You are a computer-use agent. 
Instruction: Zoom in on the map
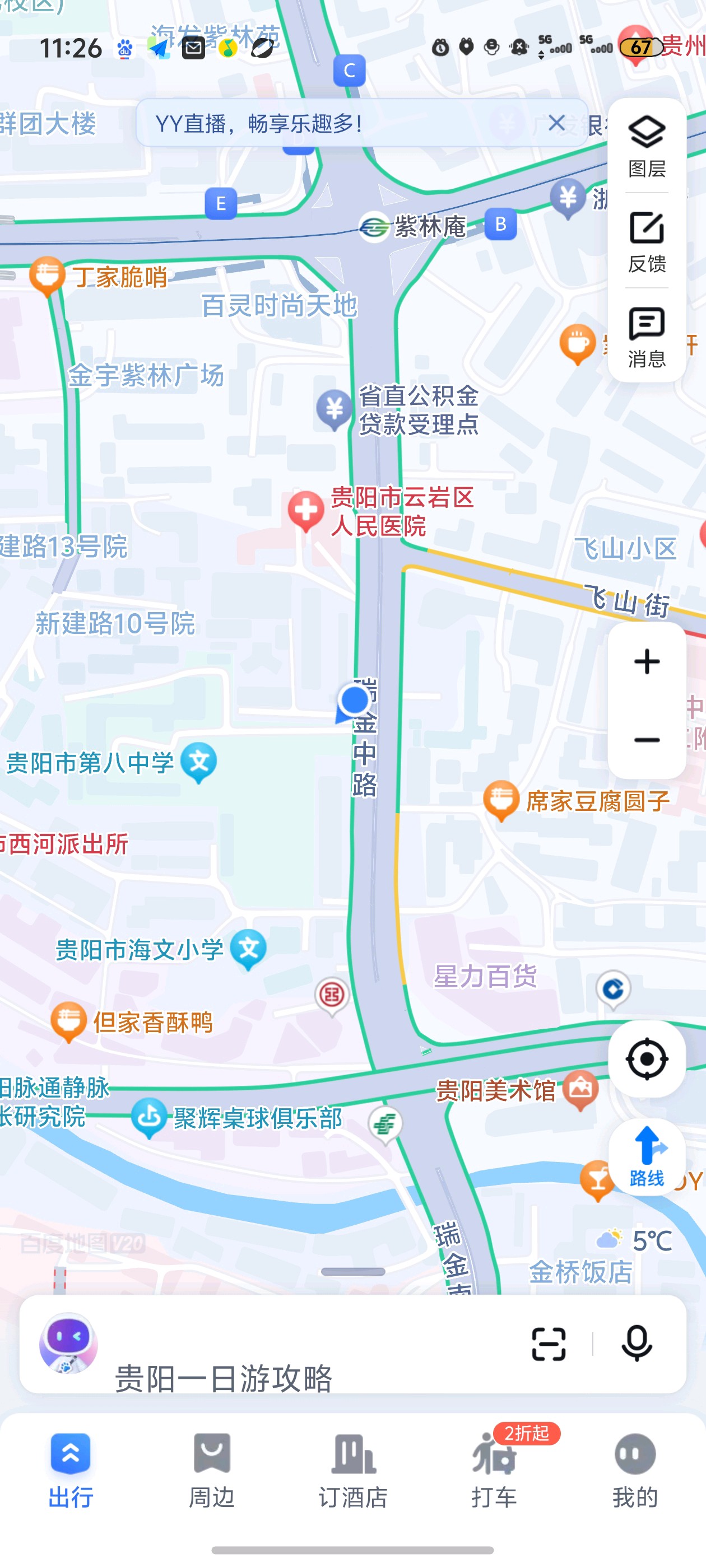click(646, 662)
